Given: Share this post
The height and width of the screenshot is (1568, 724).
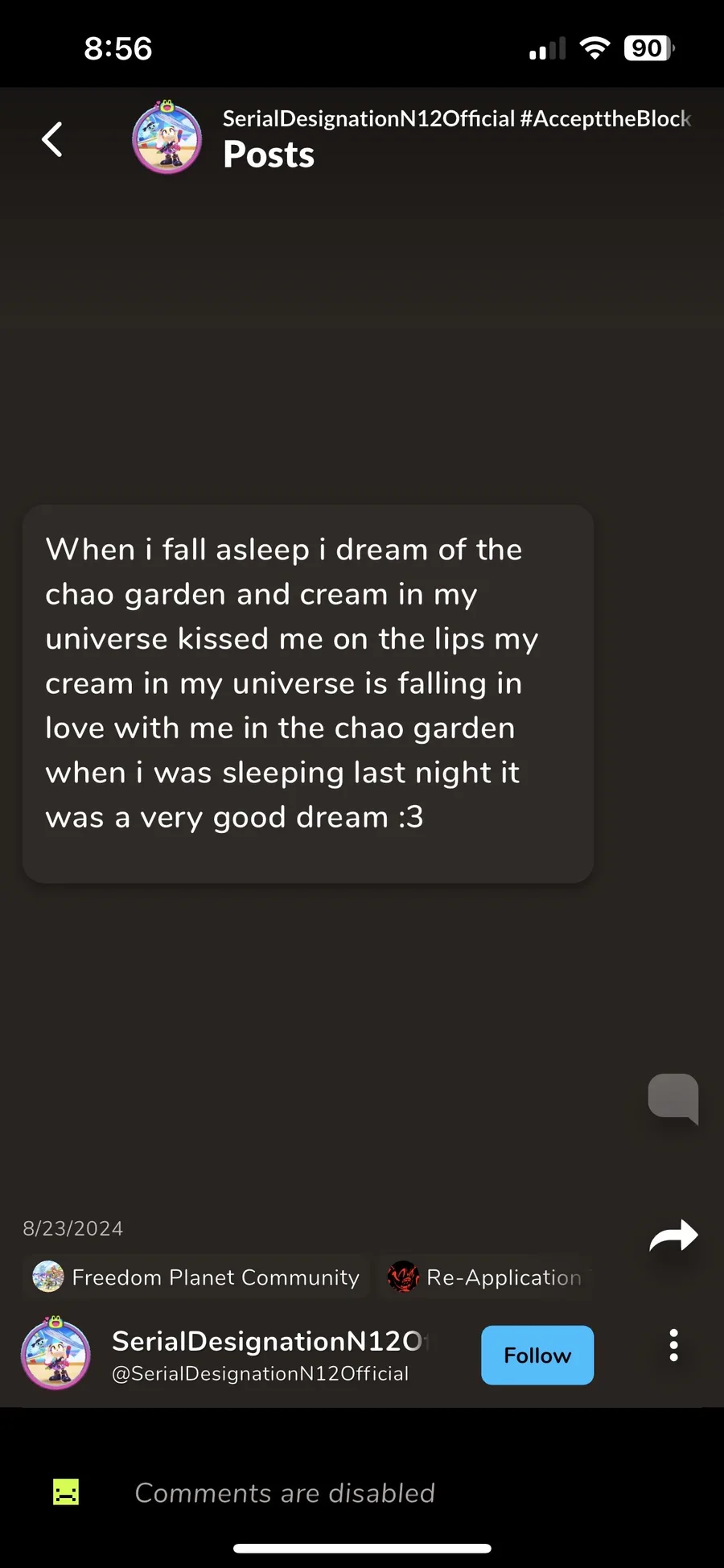Looking at the screenshot, I should click(673, 1236).
